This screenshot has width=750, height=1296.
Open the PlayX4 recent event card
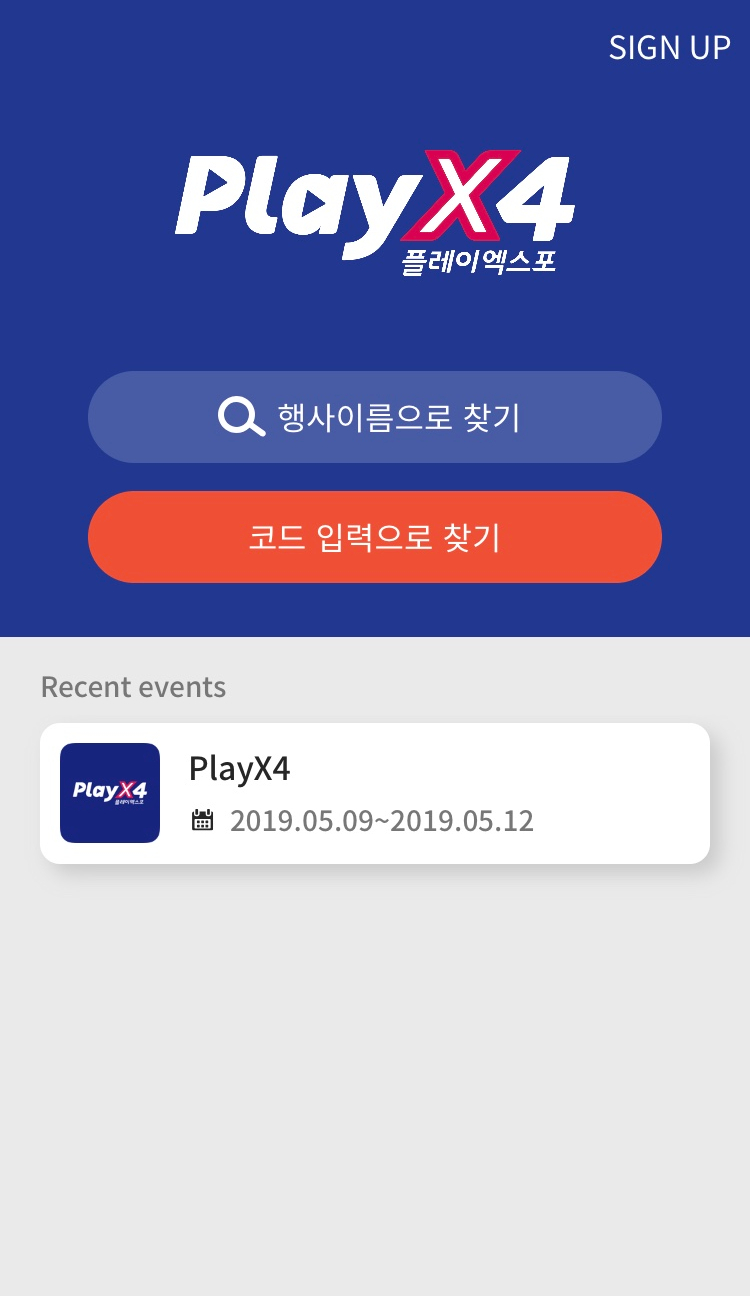tap(374, 793)
